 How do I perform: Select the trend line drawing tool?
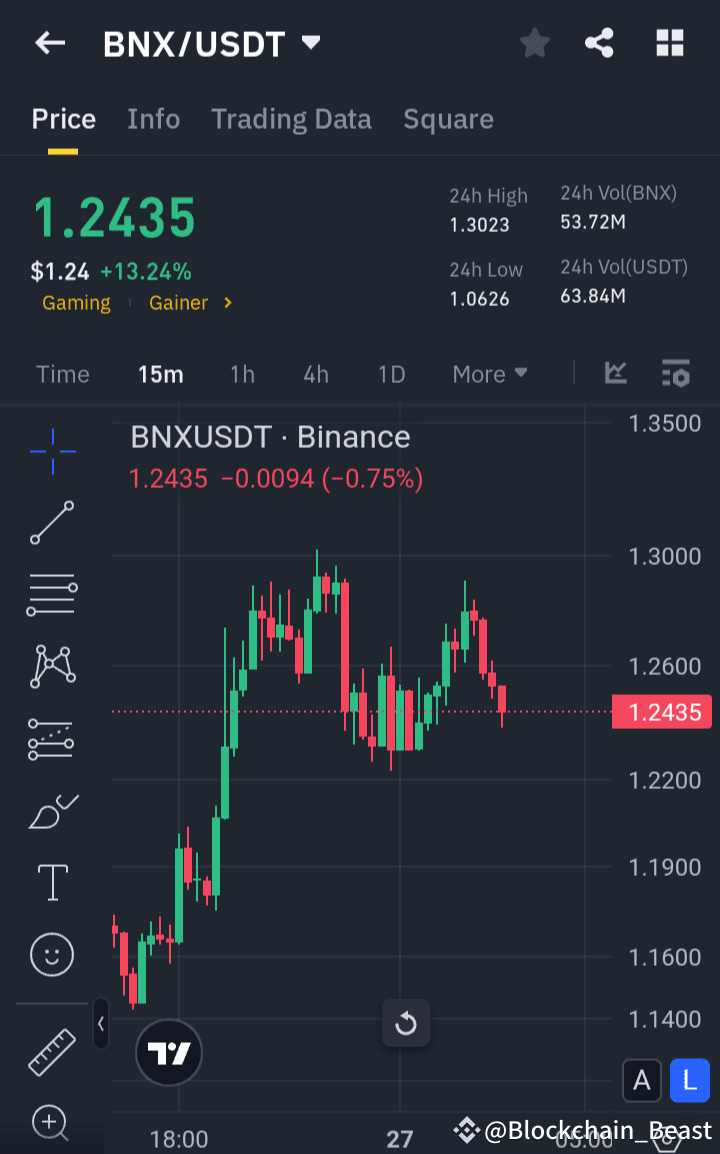[x=51, y=523]
